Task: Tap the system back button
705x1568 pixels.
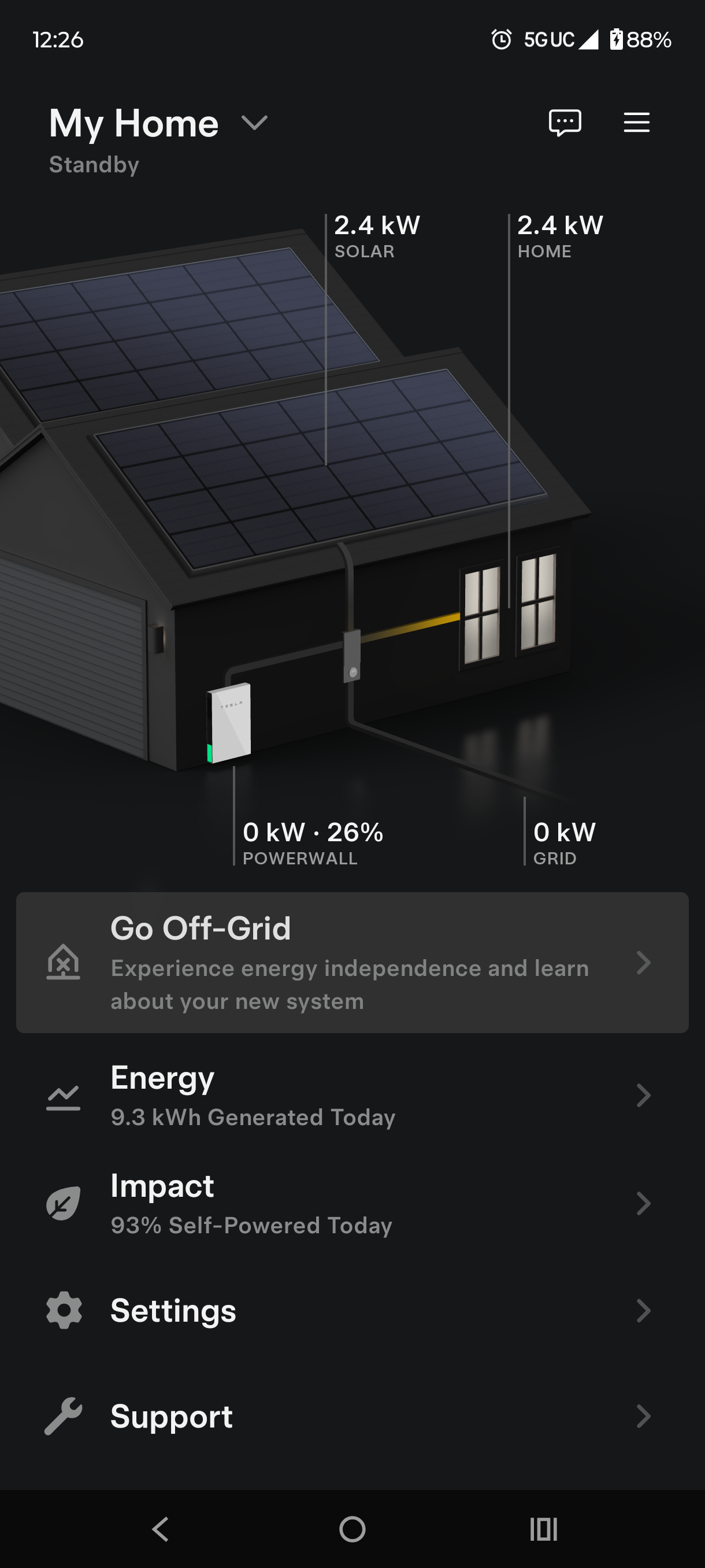Action: click(161, 1529)
